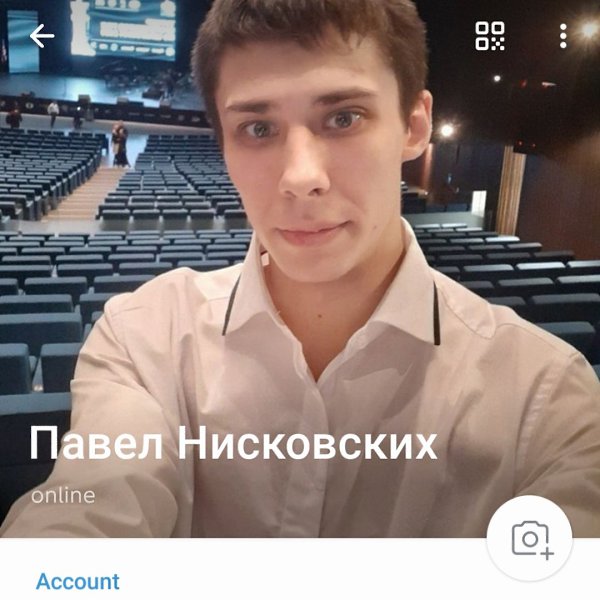This screenshot has width=600, height=600.
Task: Open the three-dot overflow menu
Action: [563, 36]
